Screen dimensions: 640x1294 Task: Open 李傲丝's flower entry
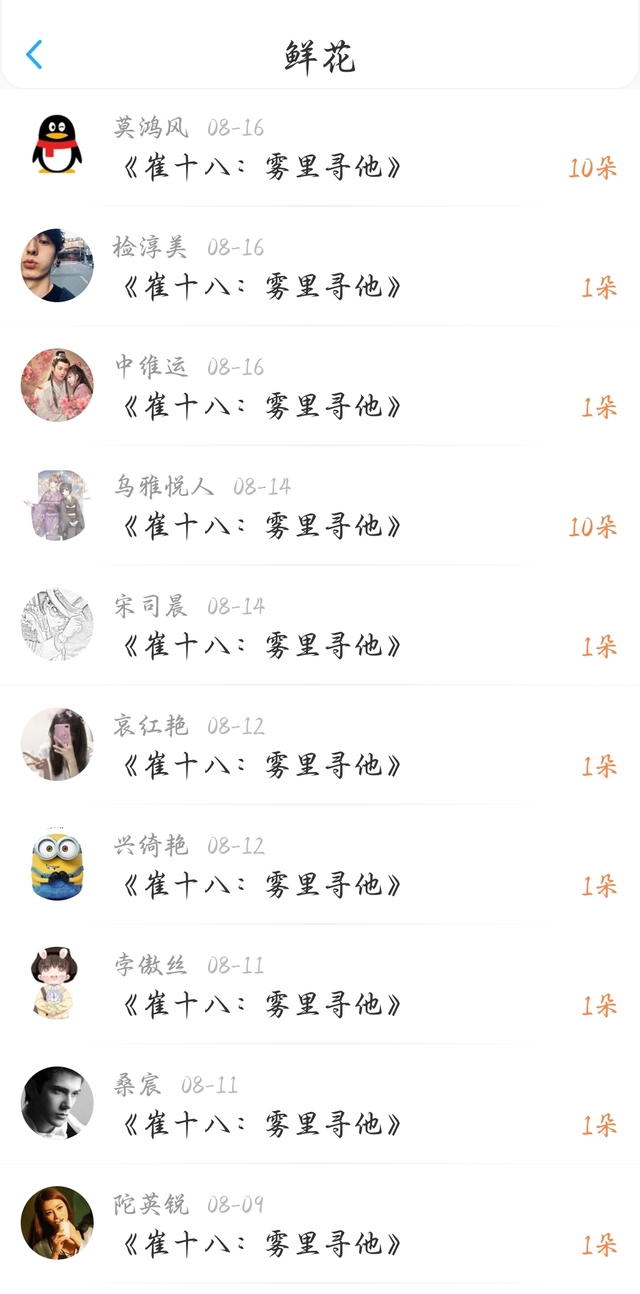[320, 985]
